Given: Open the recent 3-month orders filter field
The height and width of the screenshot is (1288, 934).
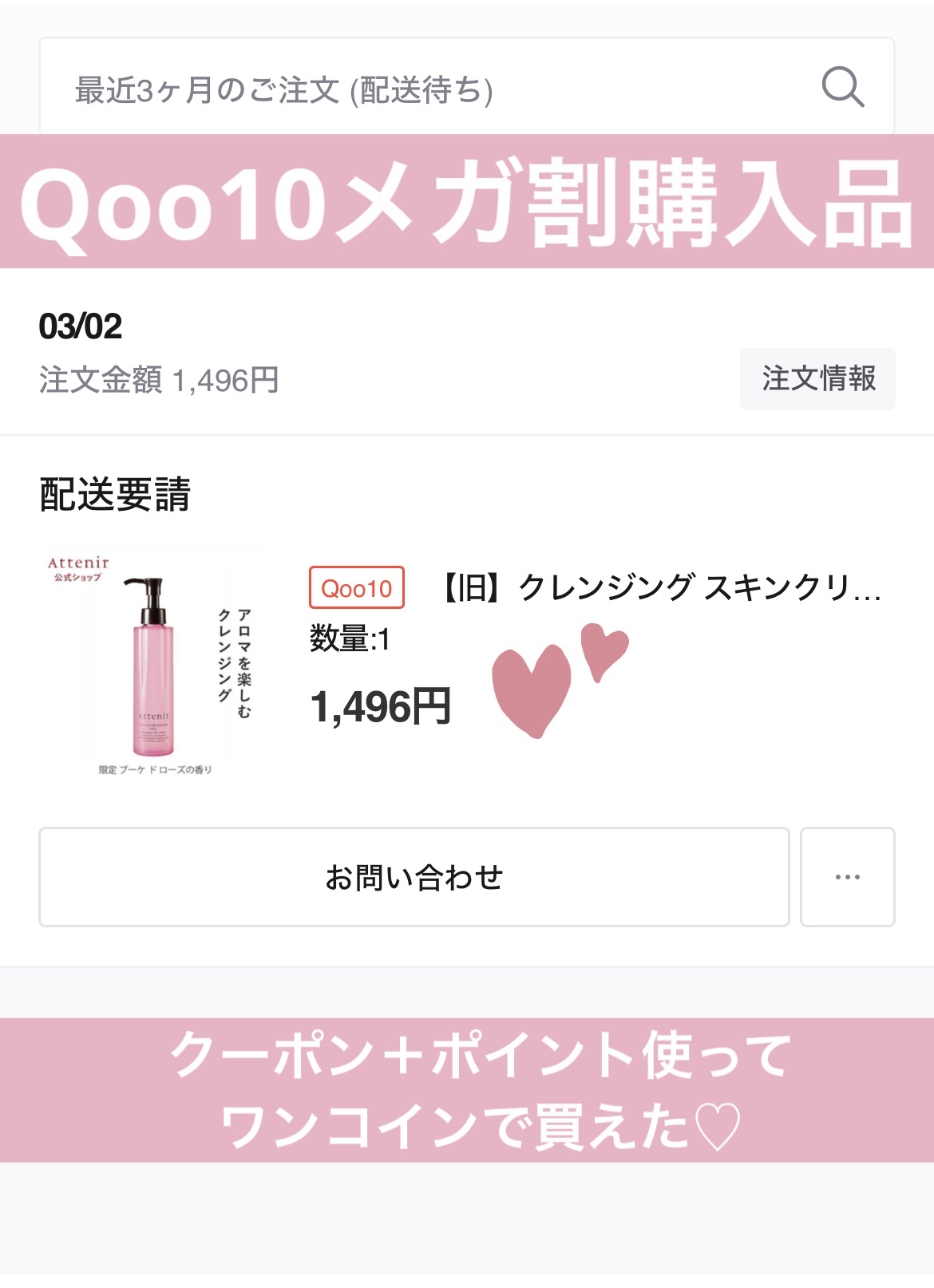Looking at the screenshot, I should [x=399, y=88].
